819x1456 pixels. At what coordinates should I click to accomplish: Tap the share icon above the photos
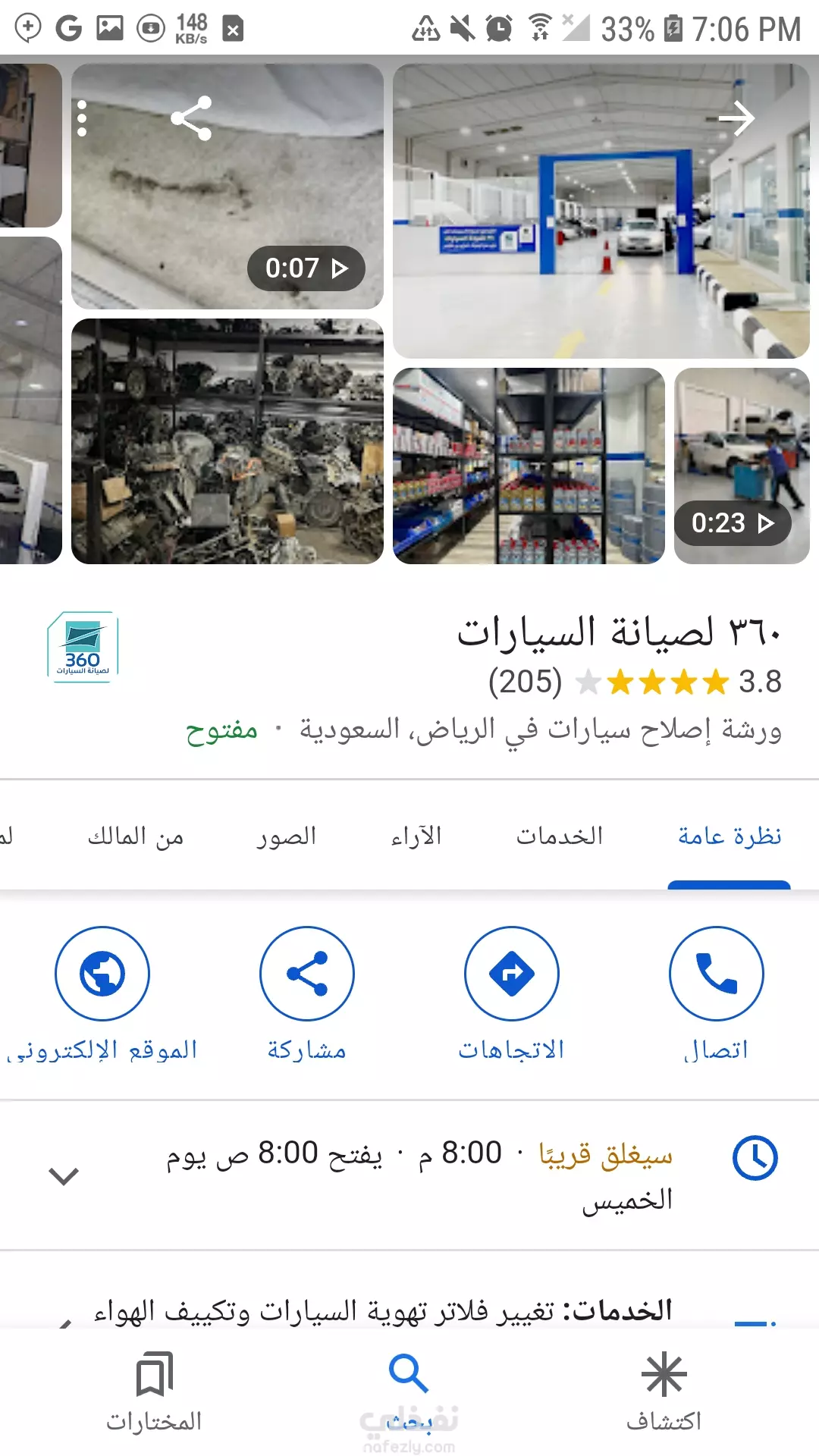click(191, 118)
